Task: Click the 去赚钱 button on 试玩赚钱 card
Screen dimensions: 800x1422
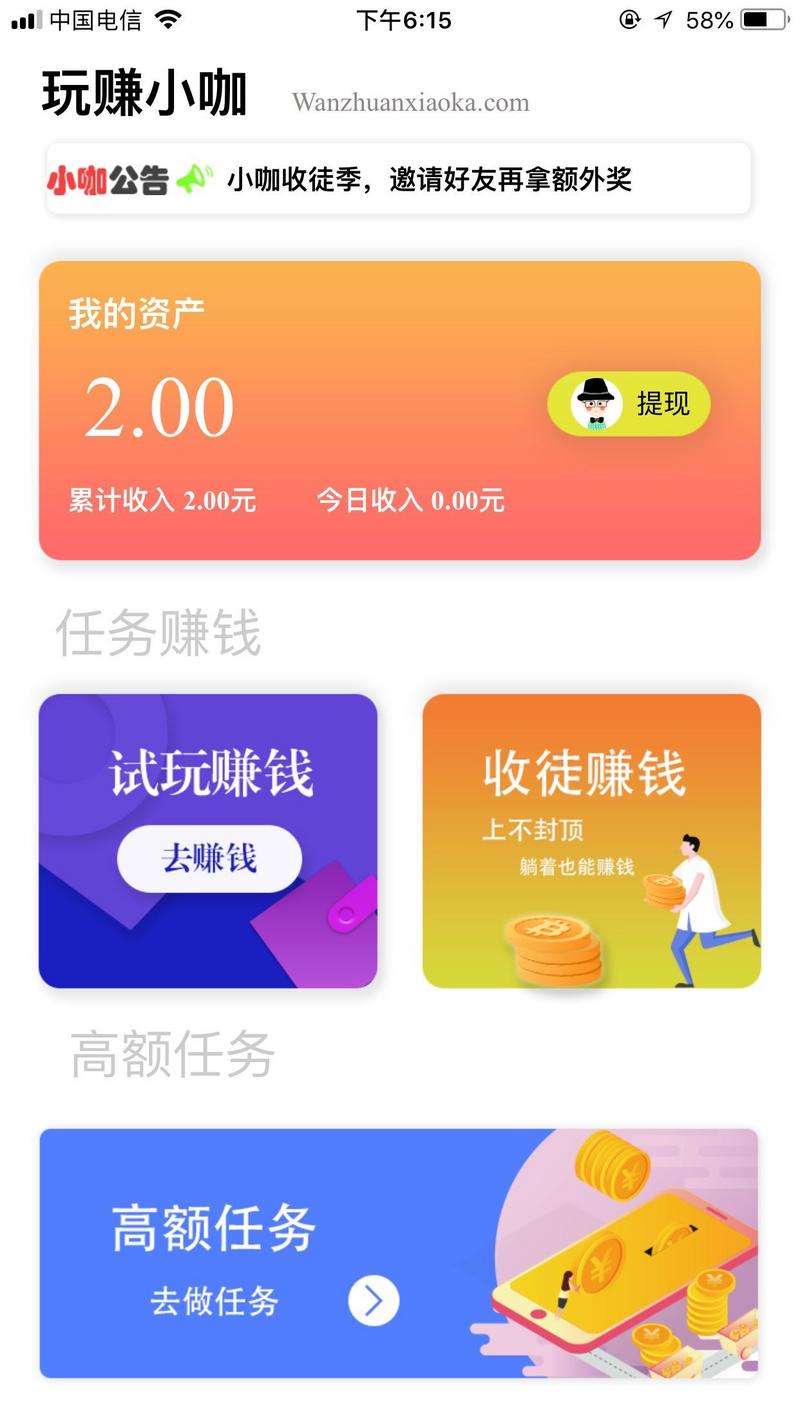Action: pyautogui.click(x=208, y=858)
